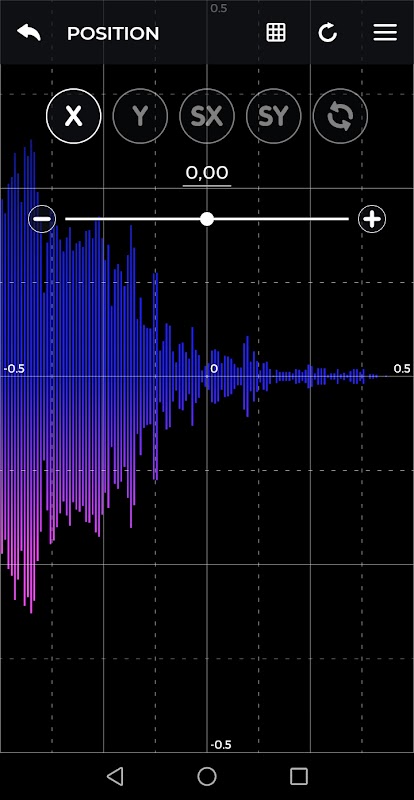Switch to the SX parameter

tap(207, 116)
